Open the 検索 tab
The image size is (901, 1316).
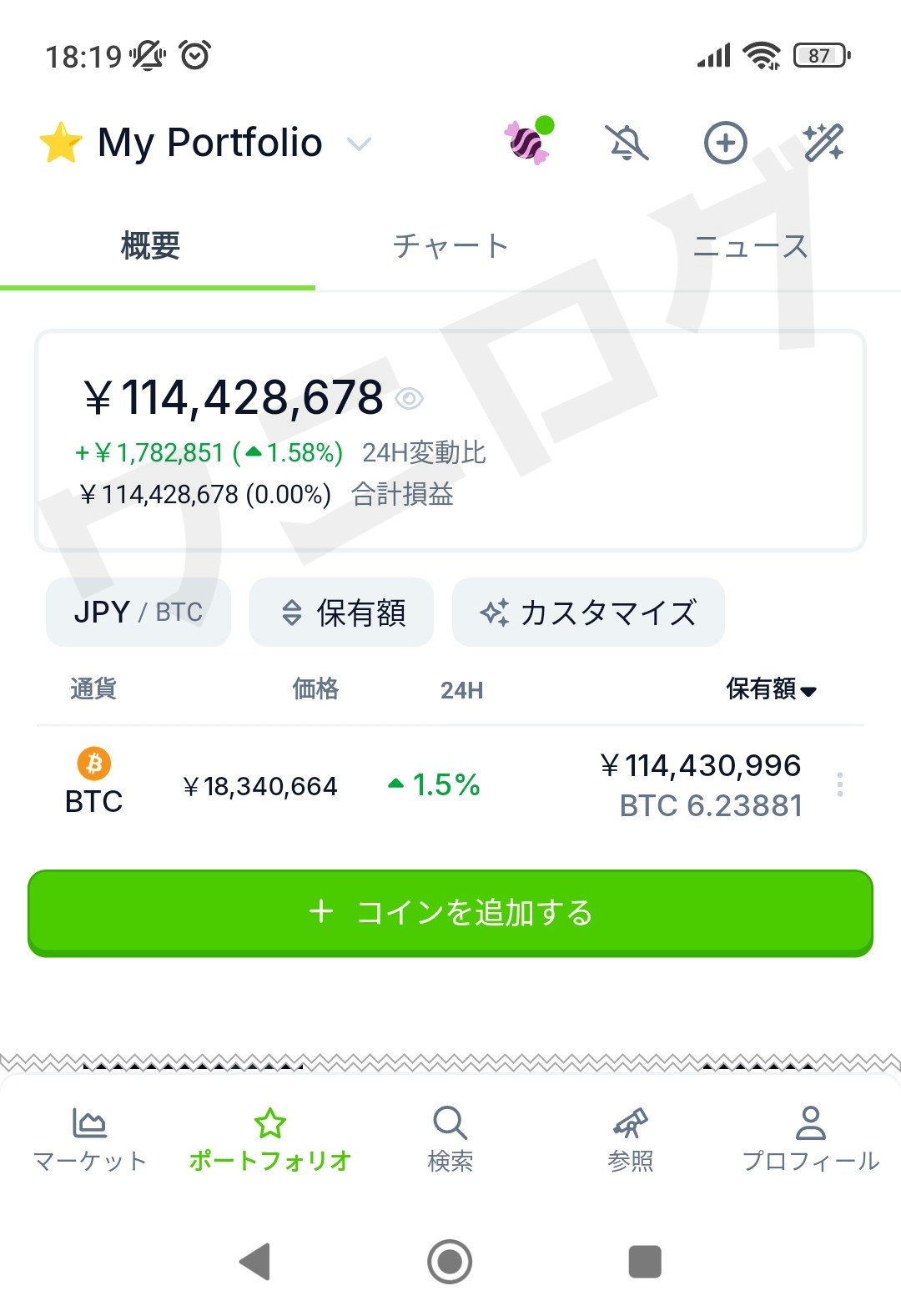(x=450, y=1138)
